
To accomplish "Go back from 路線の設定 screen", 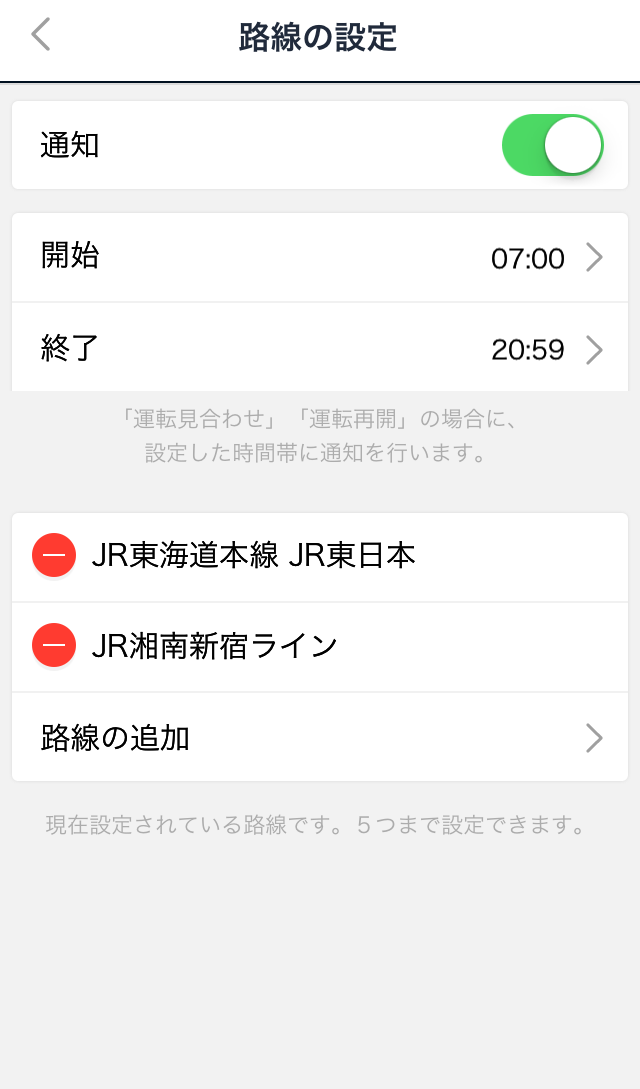I will point(40,35).
